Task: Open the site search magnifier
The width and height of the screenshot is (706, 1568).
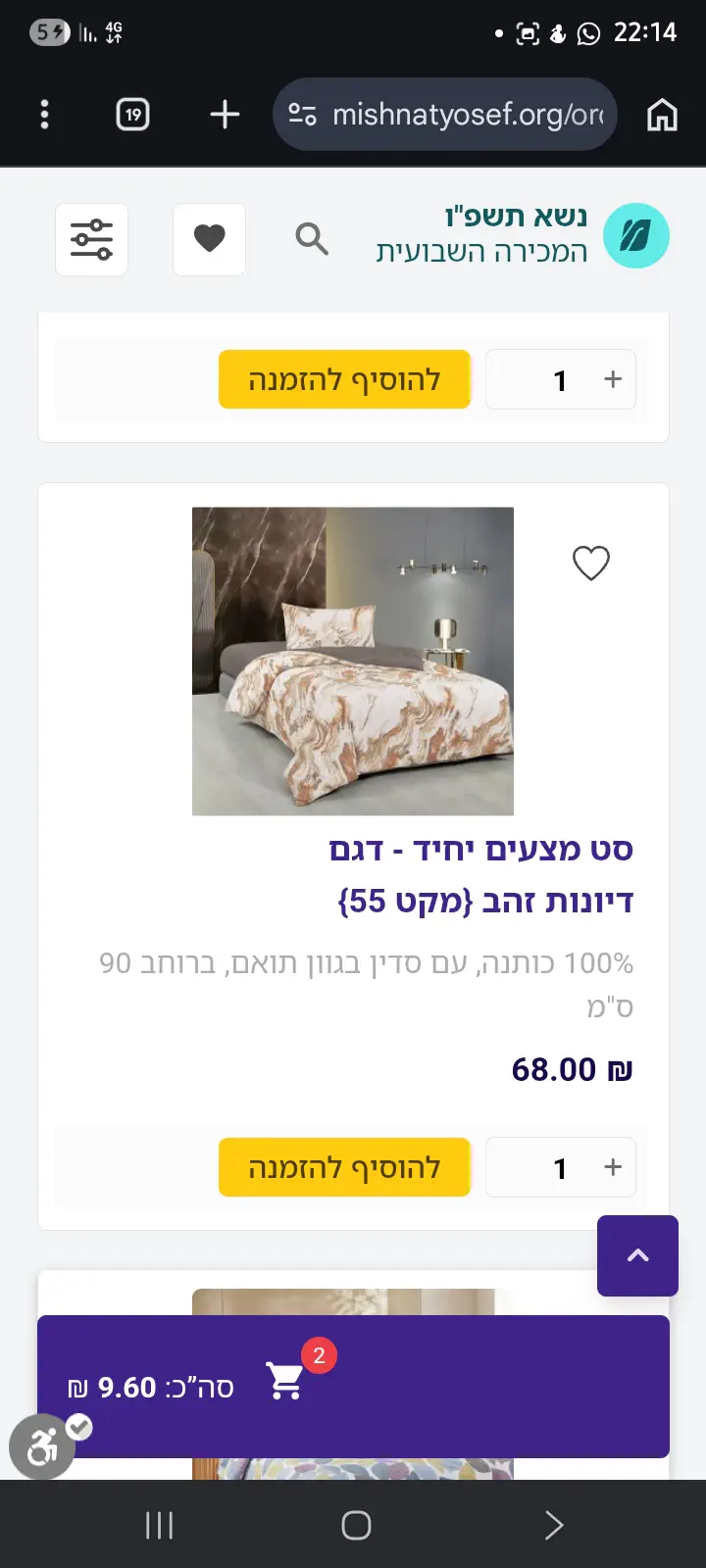Action: coord(312,238)
